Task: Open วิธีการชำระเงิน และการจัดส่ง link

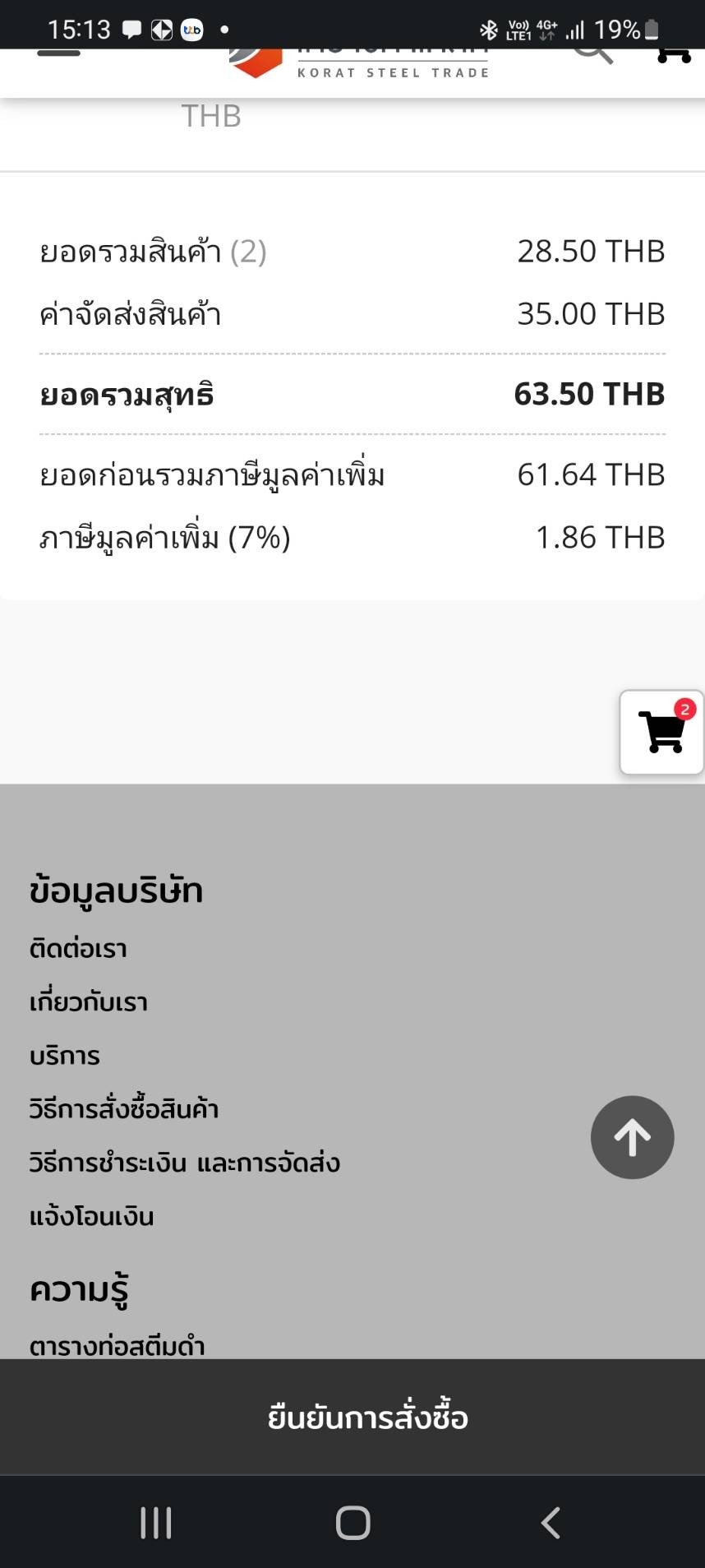Action: coord(185,1163)
